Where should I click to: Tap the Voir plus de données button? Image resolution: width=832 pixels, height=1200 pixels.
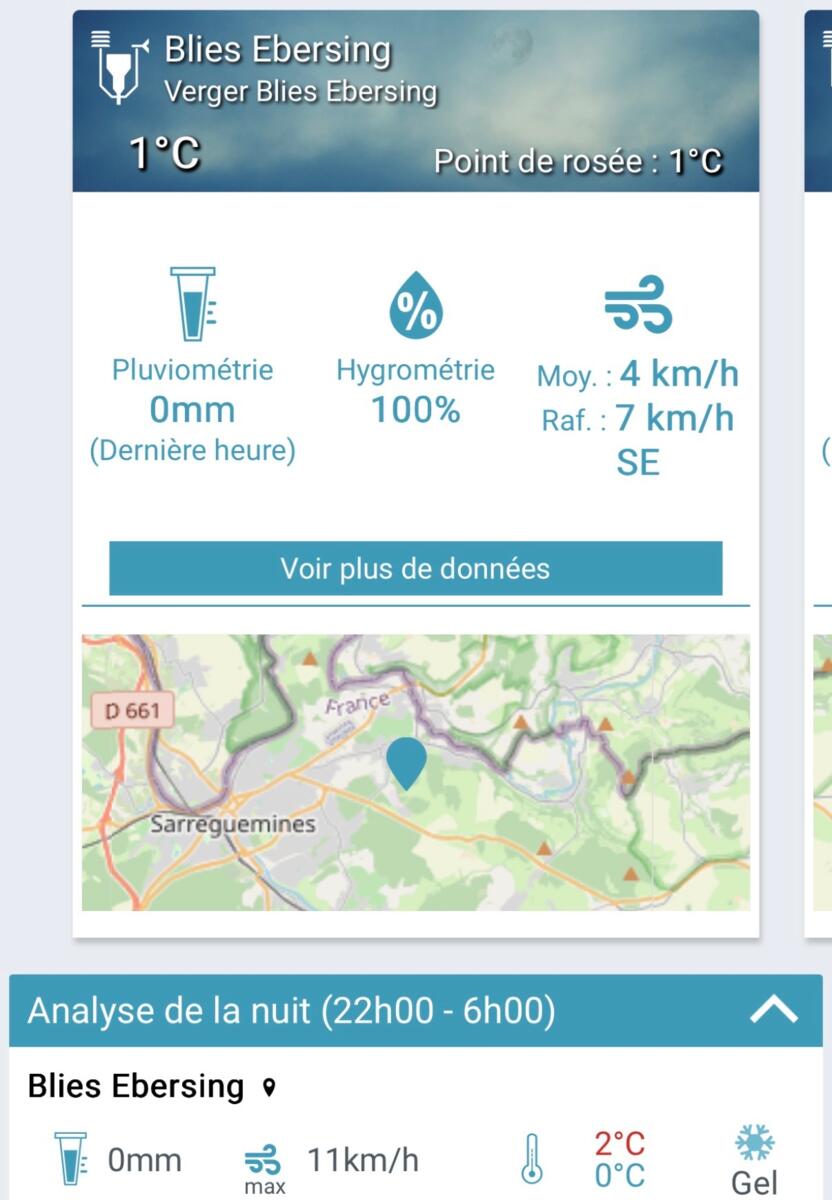click(415, 569)
